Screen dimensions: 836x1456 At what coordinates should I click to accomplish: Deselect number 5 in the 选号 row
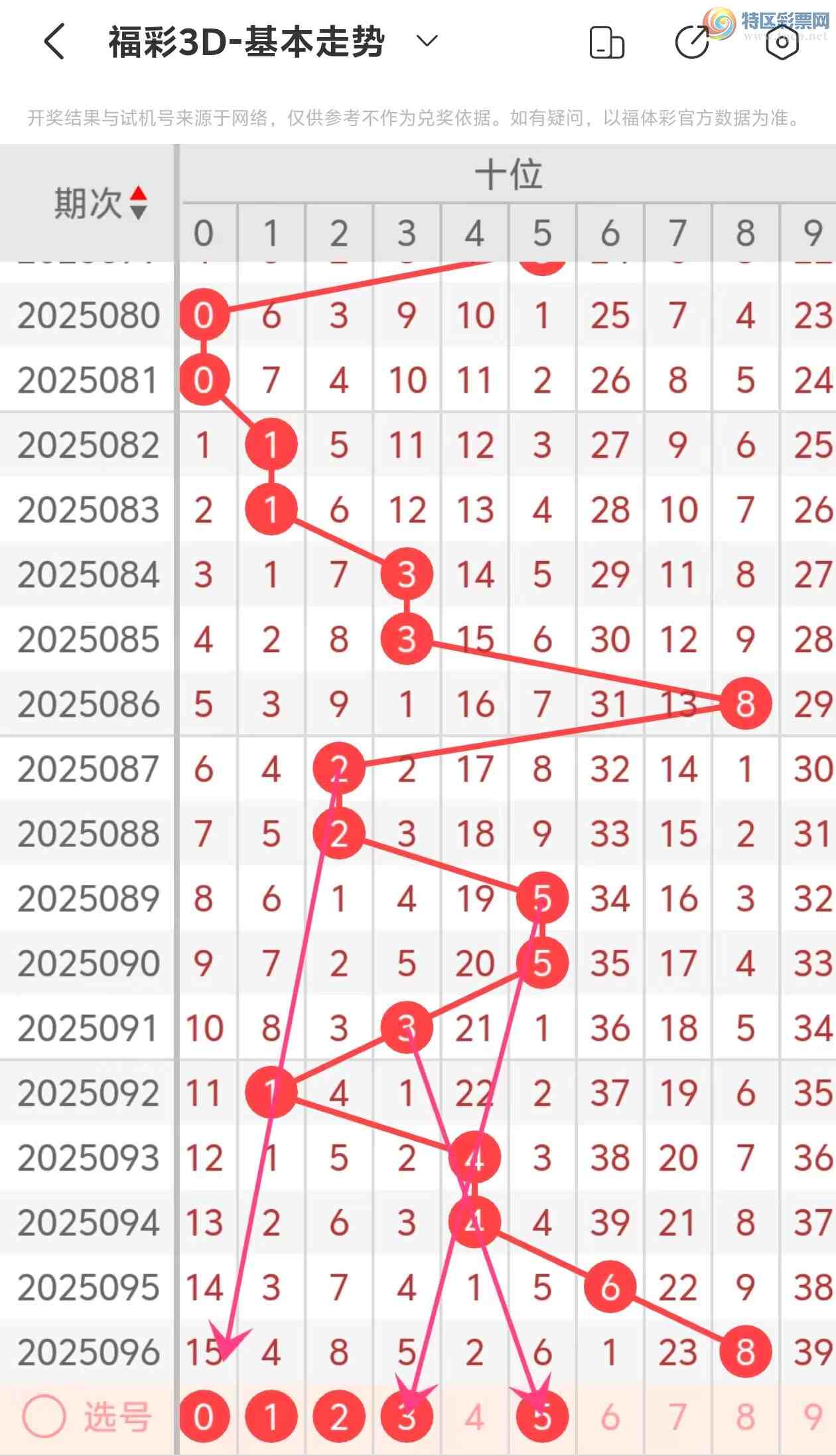click(x=542, y=1416)
